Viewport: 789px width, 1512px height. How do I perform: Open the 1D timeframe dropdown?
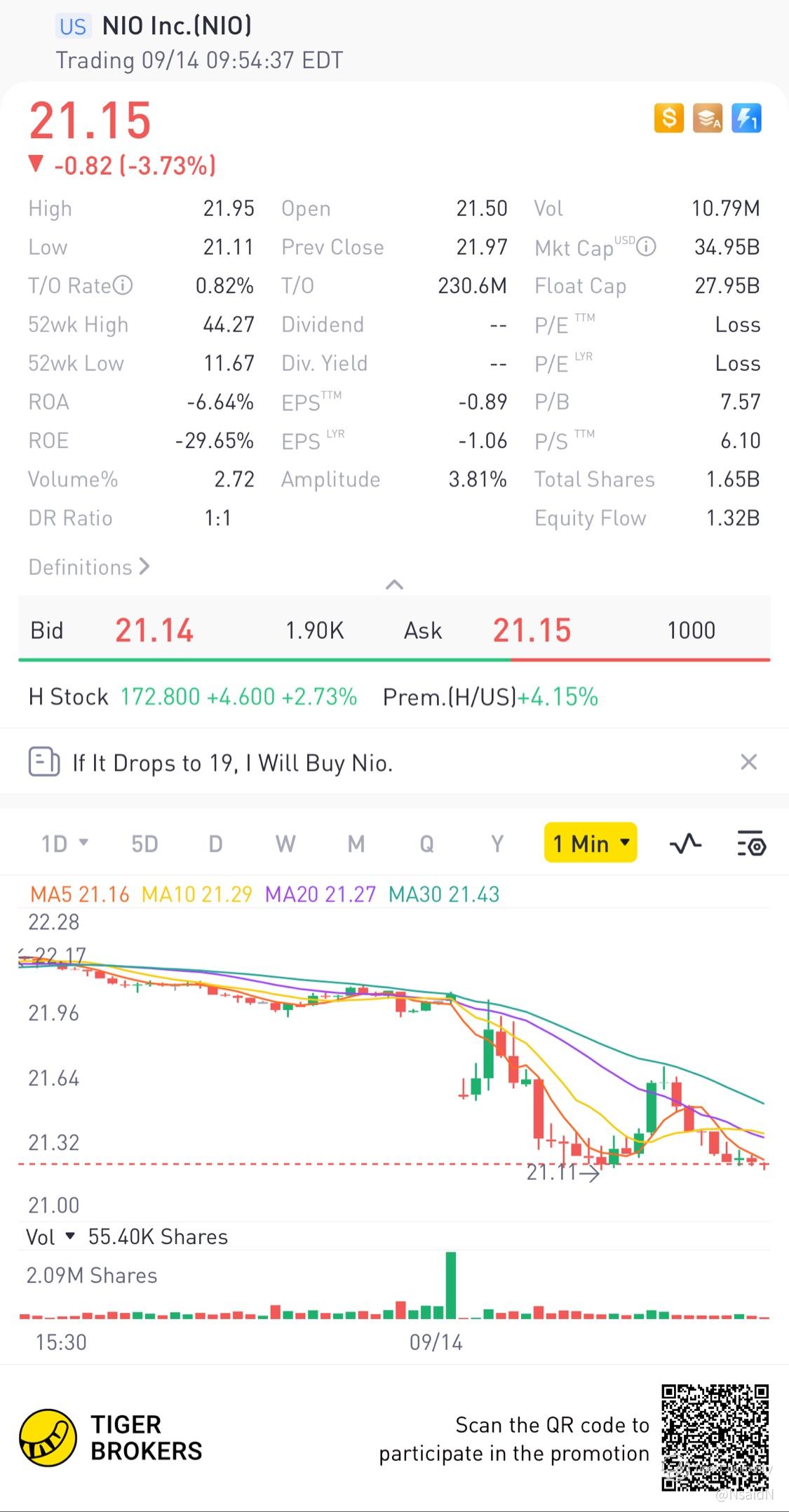click(65, 843)
